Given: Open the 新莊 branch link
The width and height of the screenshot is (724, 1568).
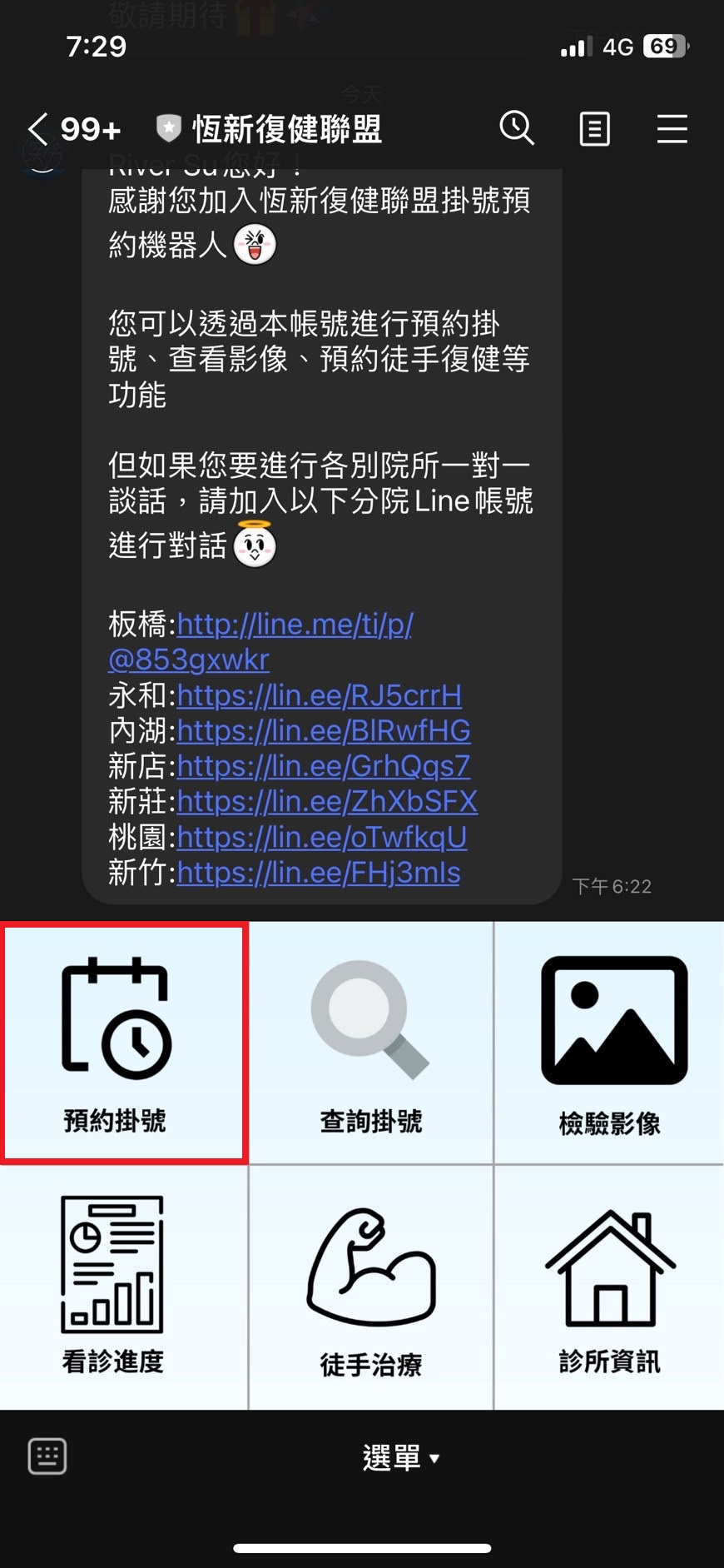Looking at the screenshot, I should (327, 801).
